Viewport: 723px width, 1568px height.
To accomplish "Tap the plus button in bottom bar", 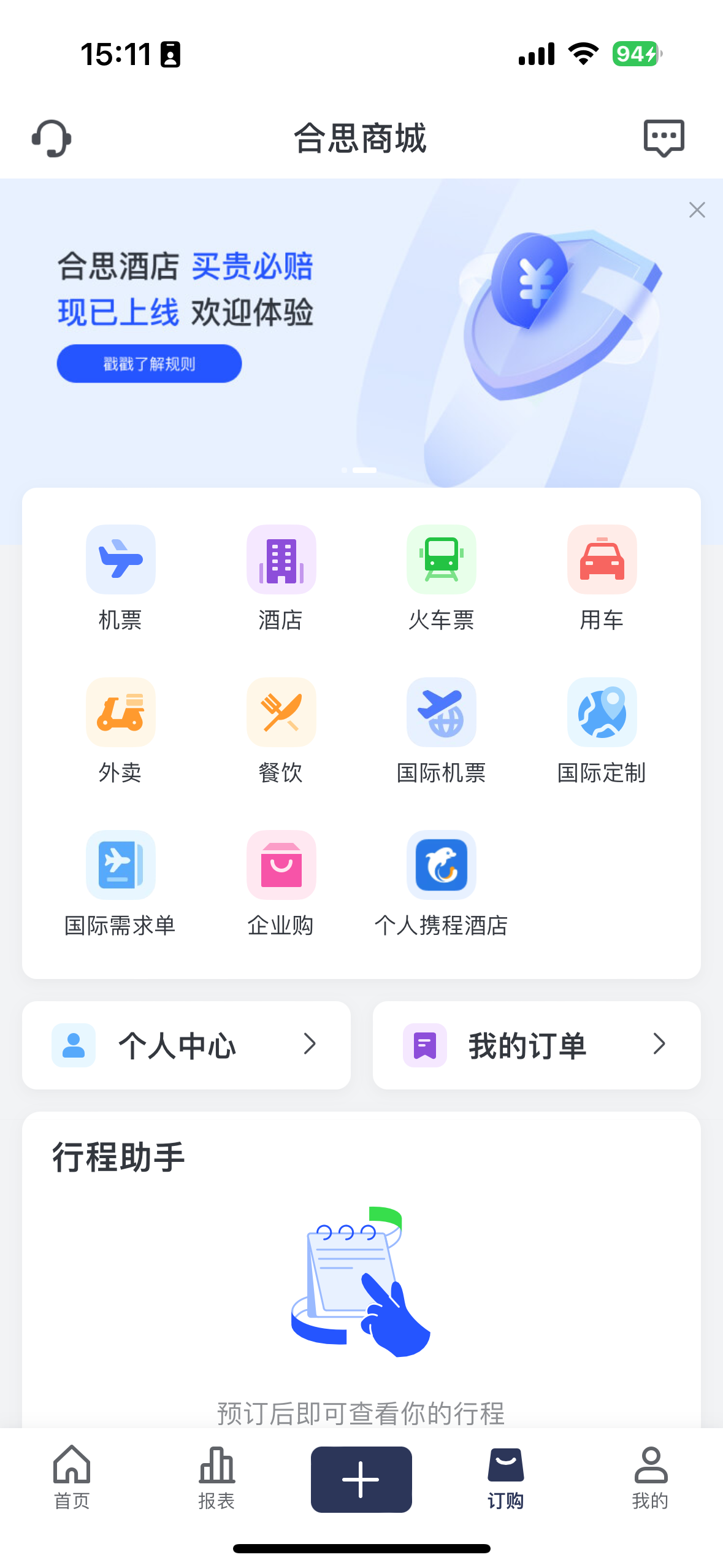I will coord(361,1479).
